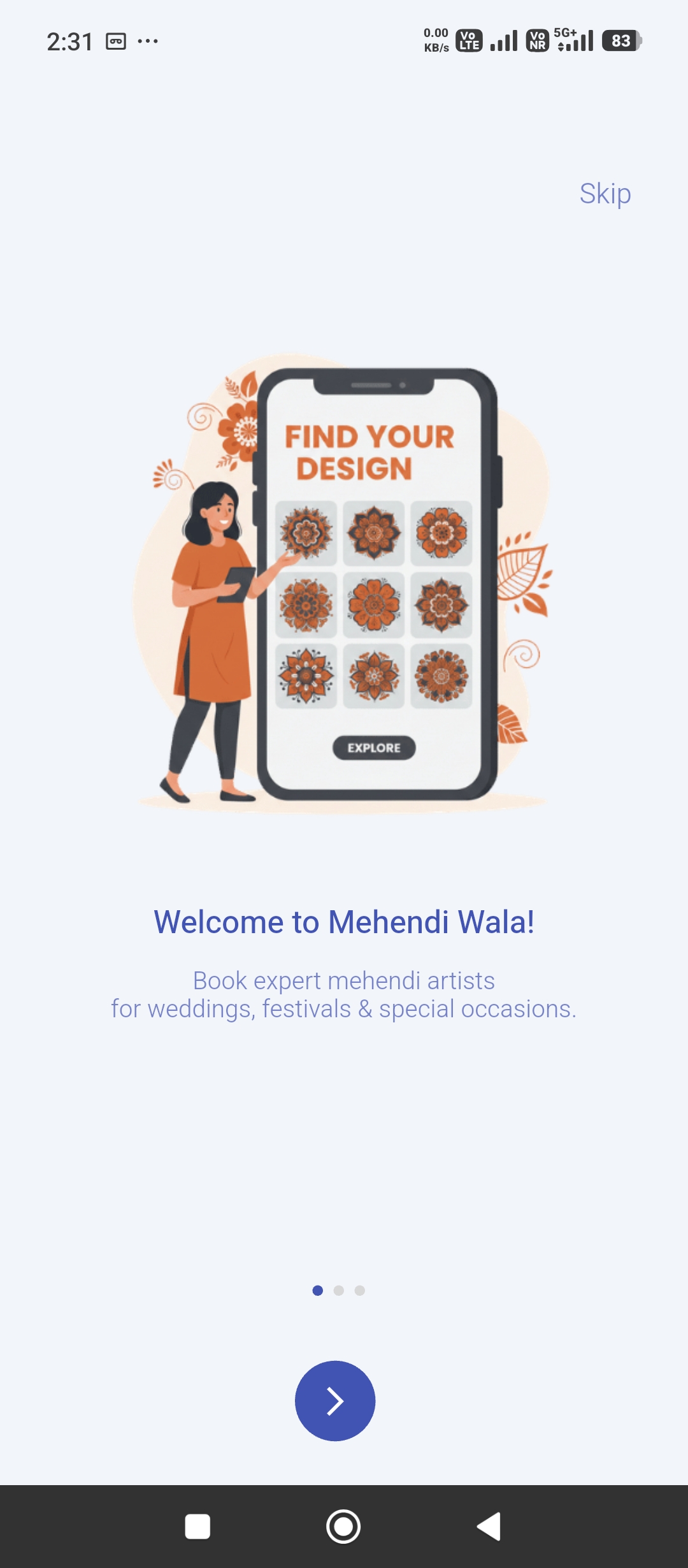
Task: Open recent apps overview
Action: point(197,1527)
